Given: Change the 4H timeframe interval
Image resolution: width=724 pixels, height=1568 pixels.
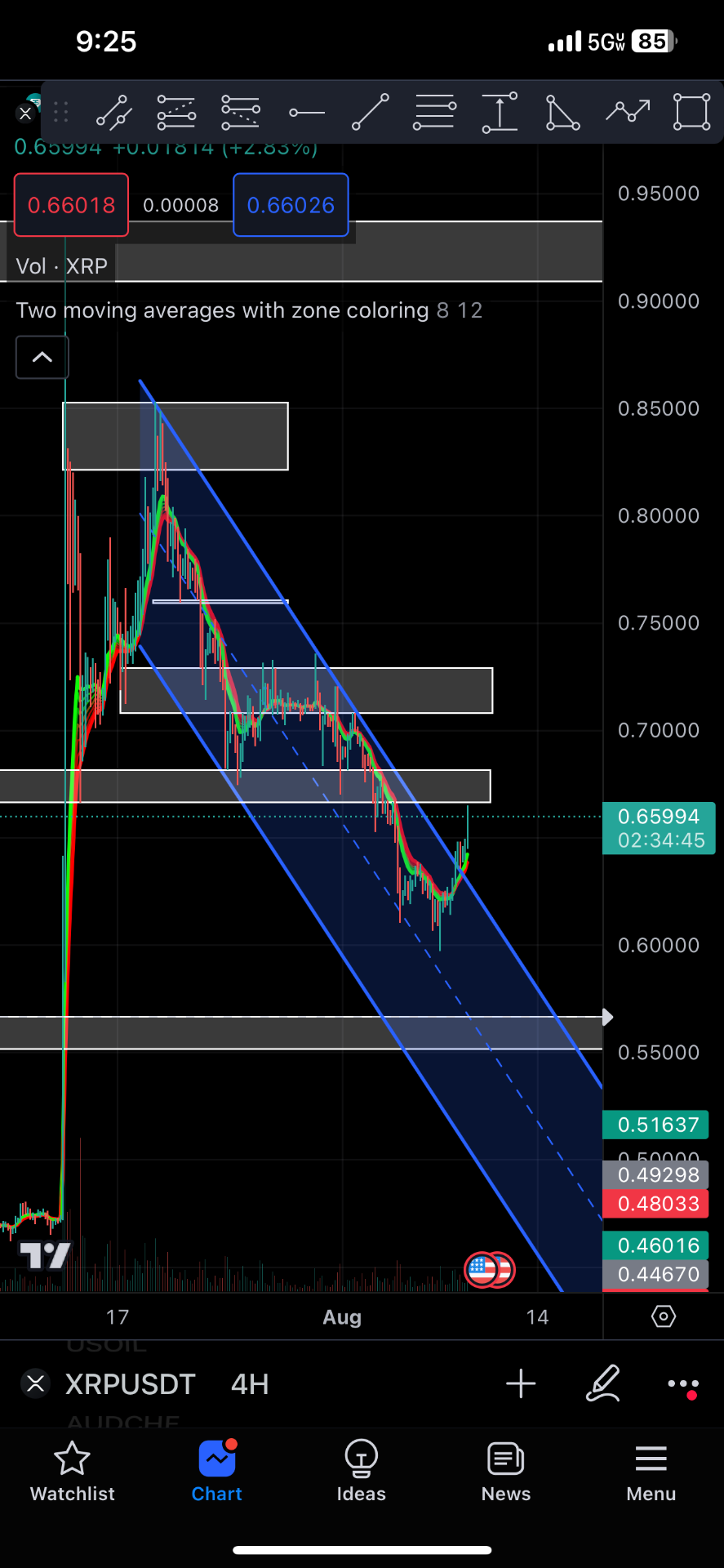Looking at the screenshot, I should coord(250,1384).
